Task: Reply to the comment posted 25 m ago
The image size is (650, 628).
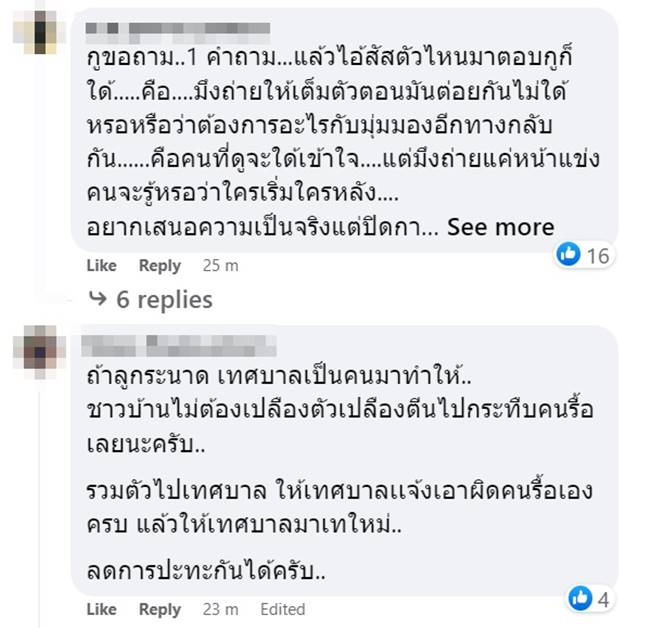Action: click(x=159, y=266)
